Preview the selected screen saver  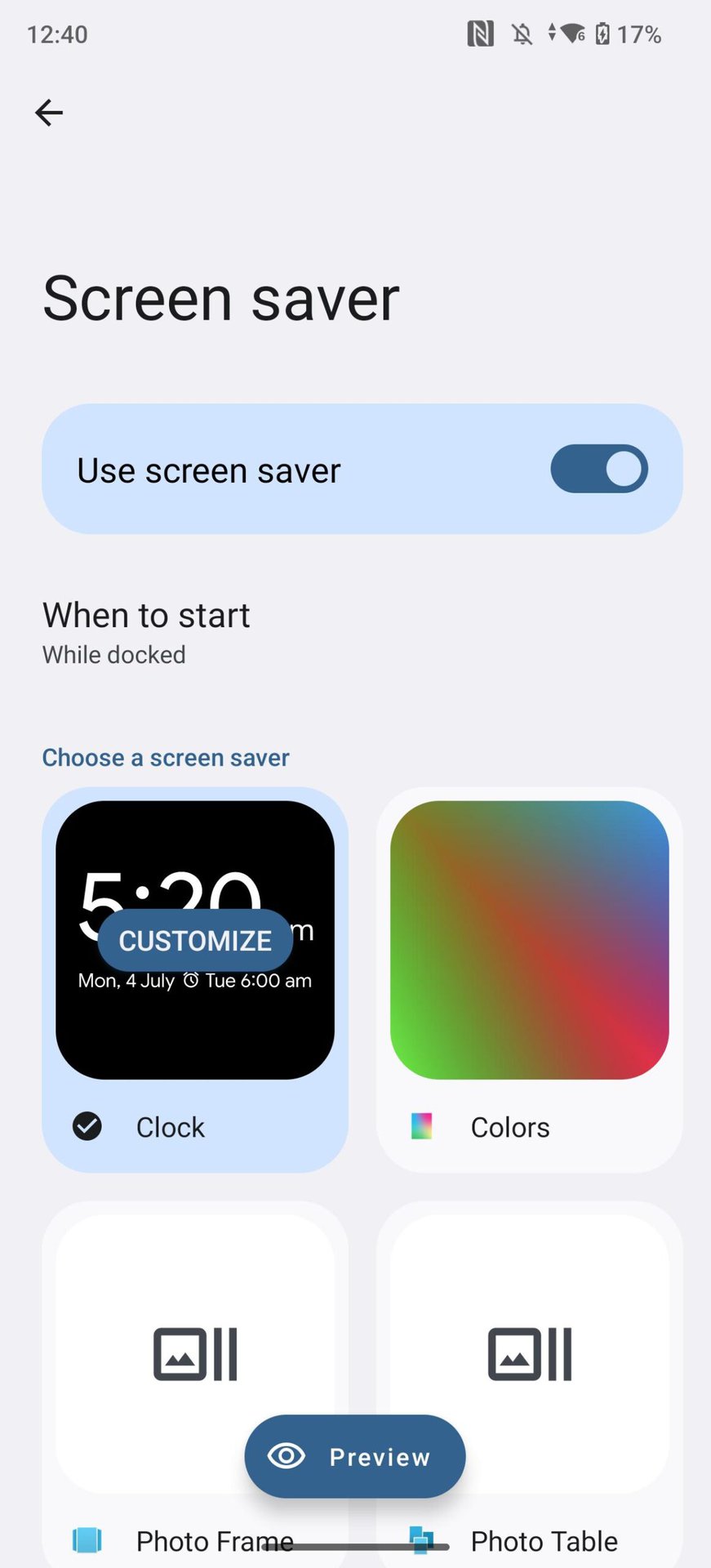point(355,1456)
